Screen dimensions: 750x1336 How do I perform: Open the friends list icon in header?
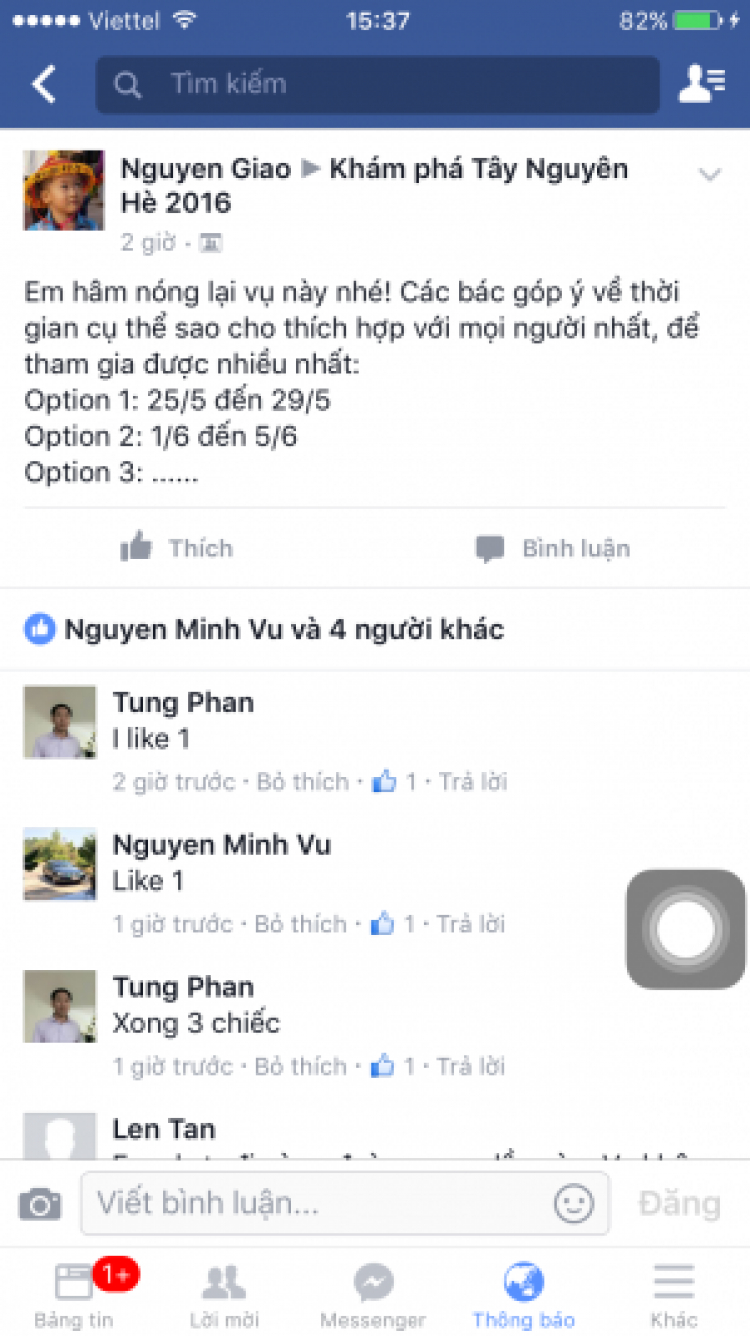[701, 85]
